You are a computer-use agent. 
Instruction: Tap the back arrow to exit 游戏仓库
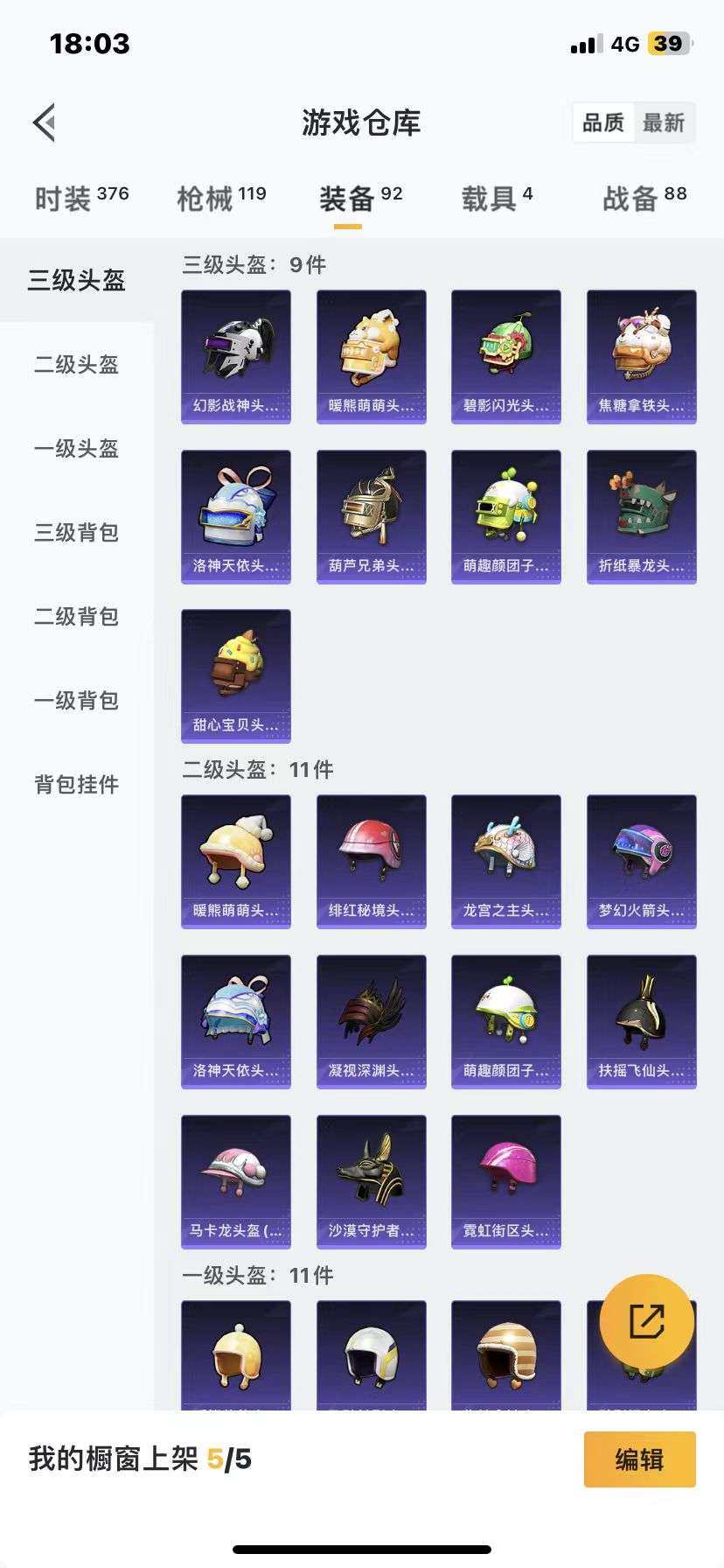pos(45,122)
